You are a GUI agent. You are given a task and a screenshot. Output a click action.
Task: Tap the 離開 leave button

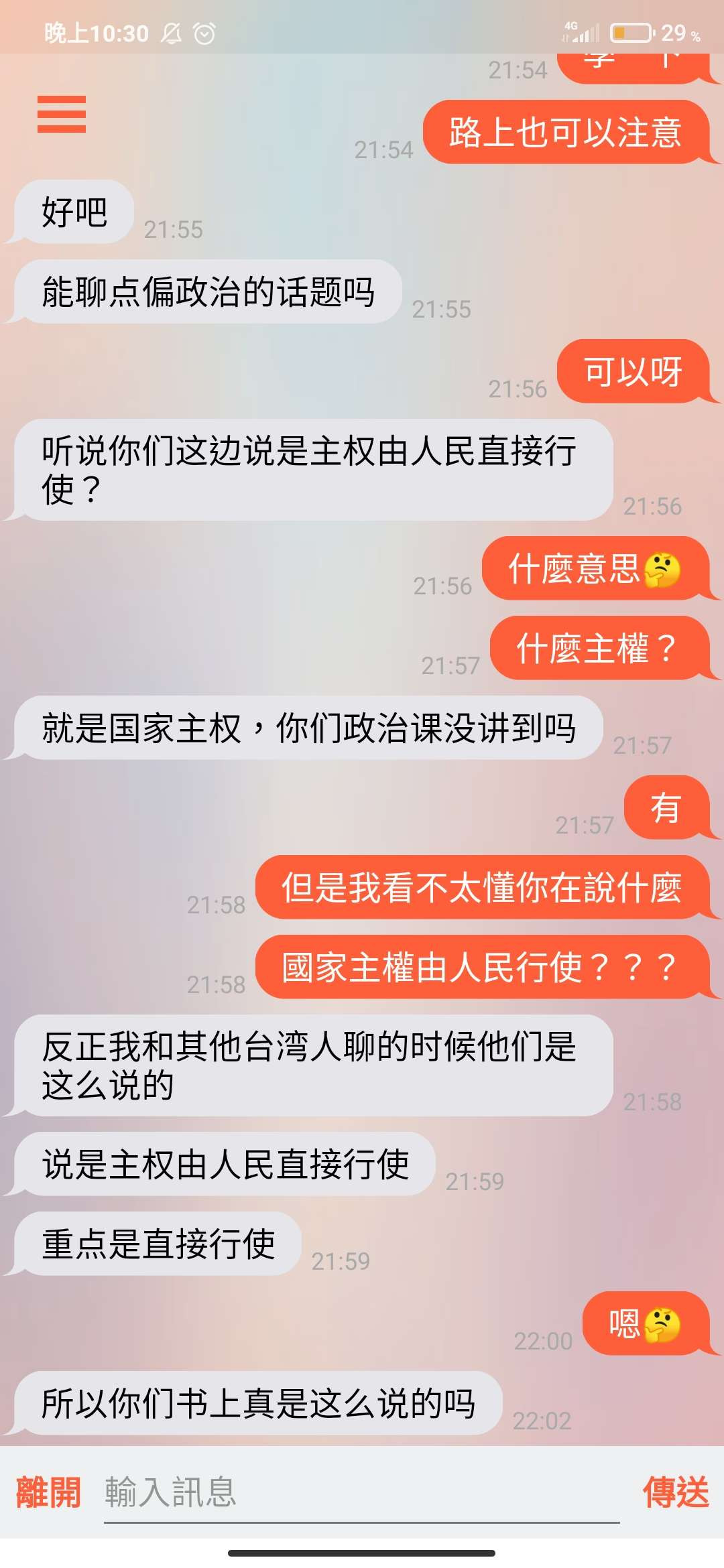pos(48,1492)
